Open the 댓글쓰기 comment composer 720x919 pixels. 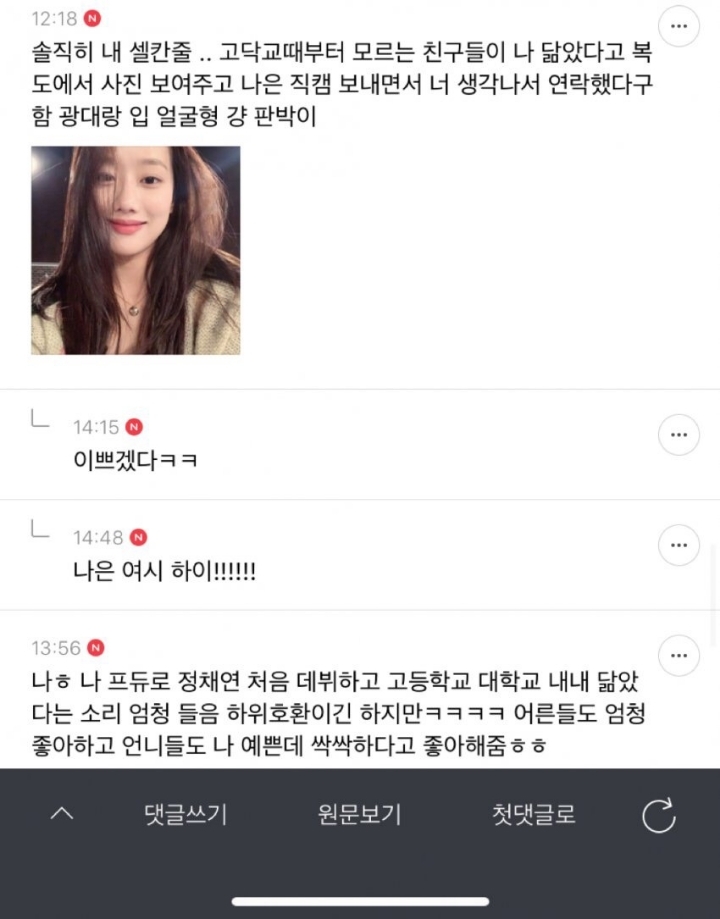[x=185, y=814]
